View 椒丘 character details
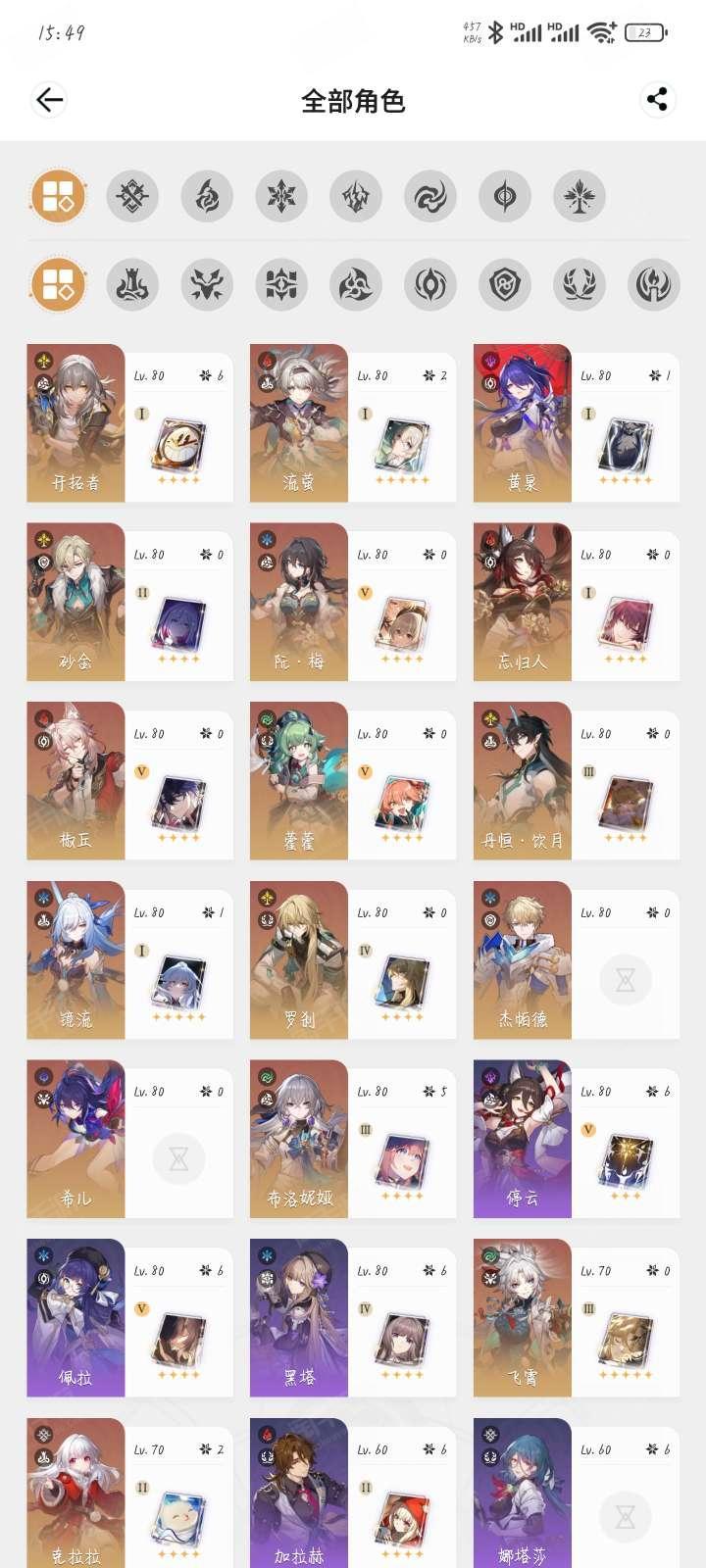 [x=130, y=781]
